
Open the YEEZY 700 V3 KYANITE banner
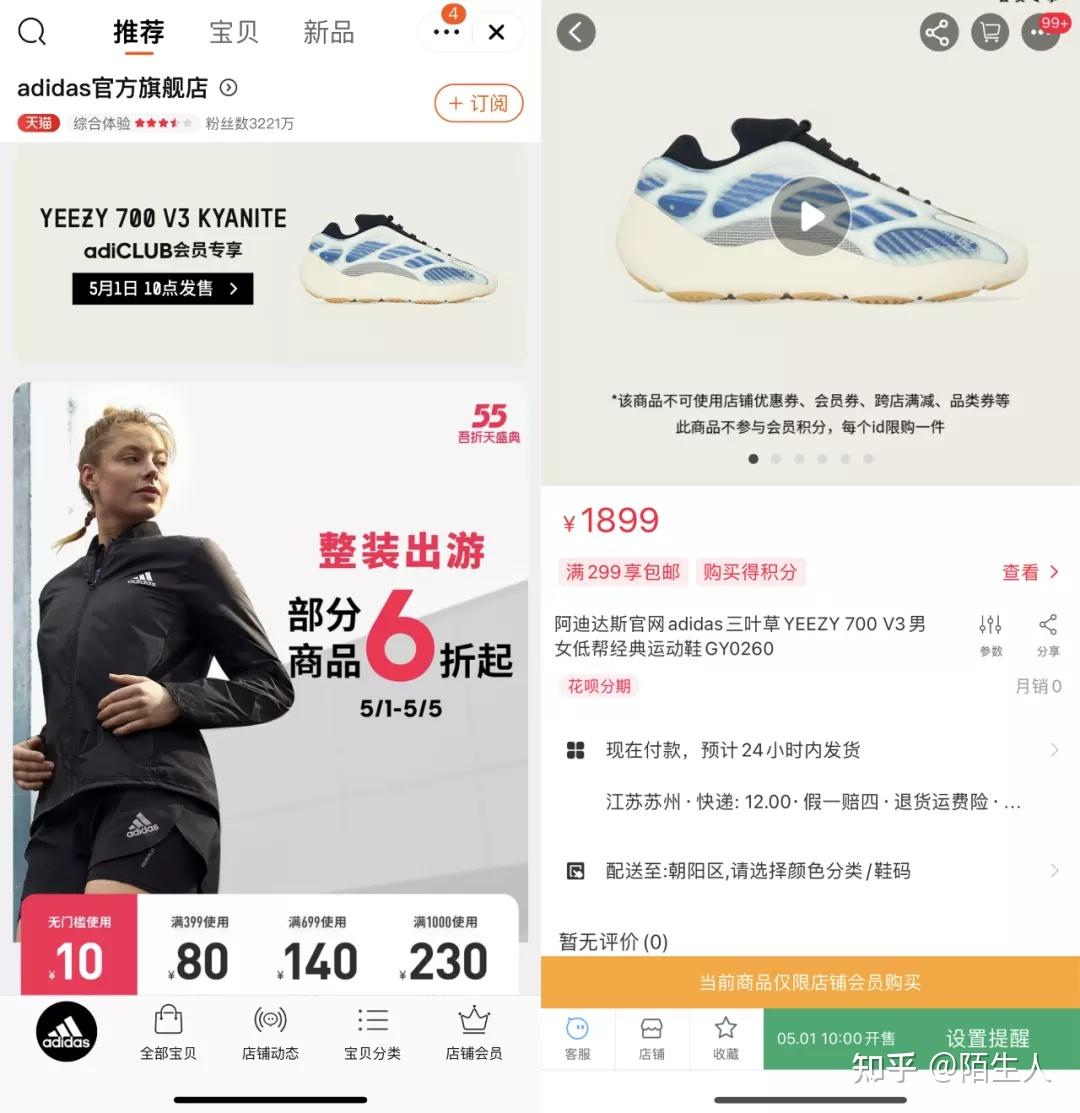pos(270,250)
